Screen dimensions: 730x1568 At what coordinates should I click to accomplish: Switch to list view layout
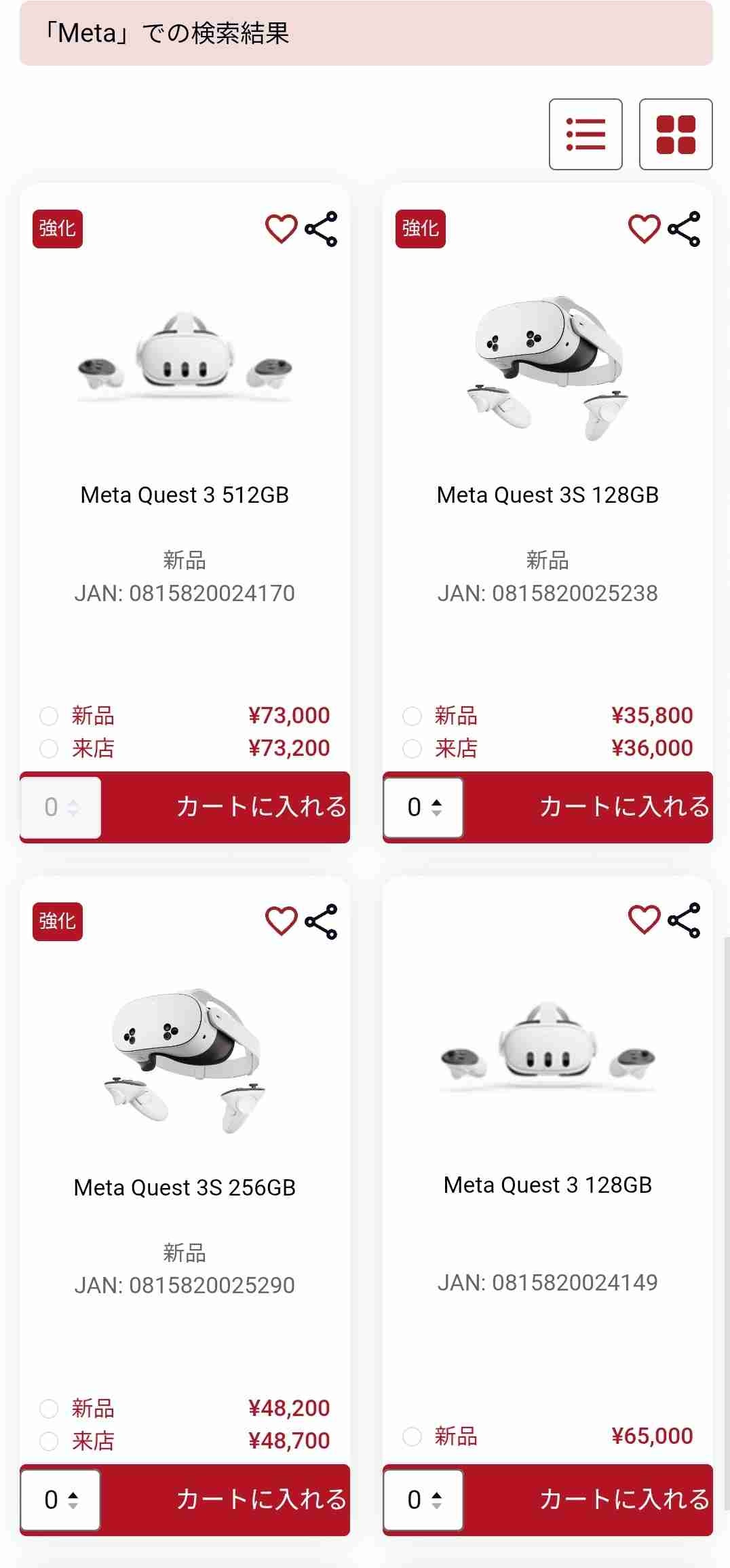[585, 134]
